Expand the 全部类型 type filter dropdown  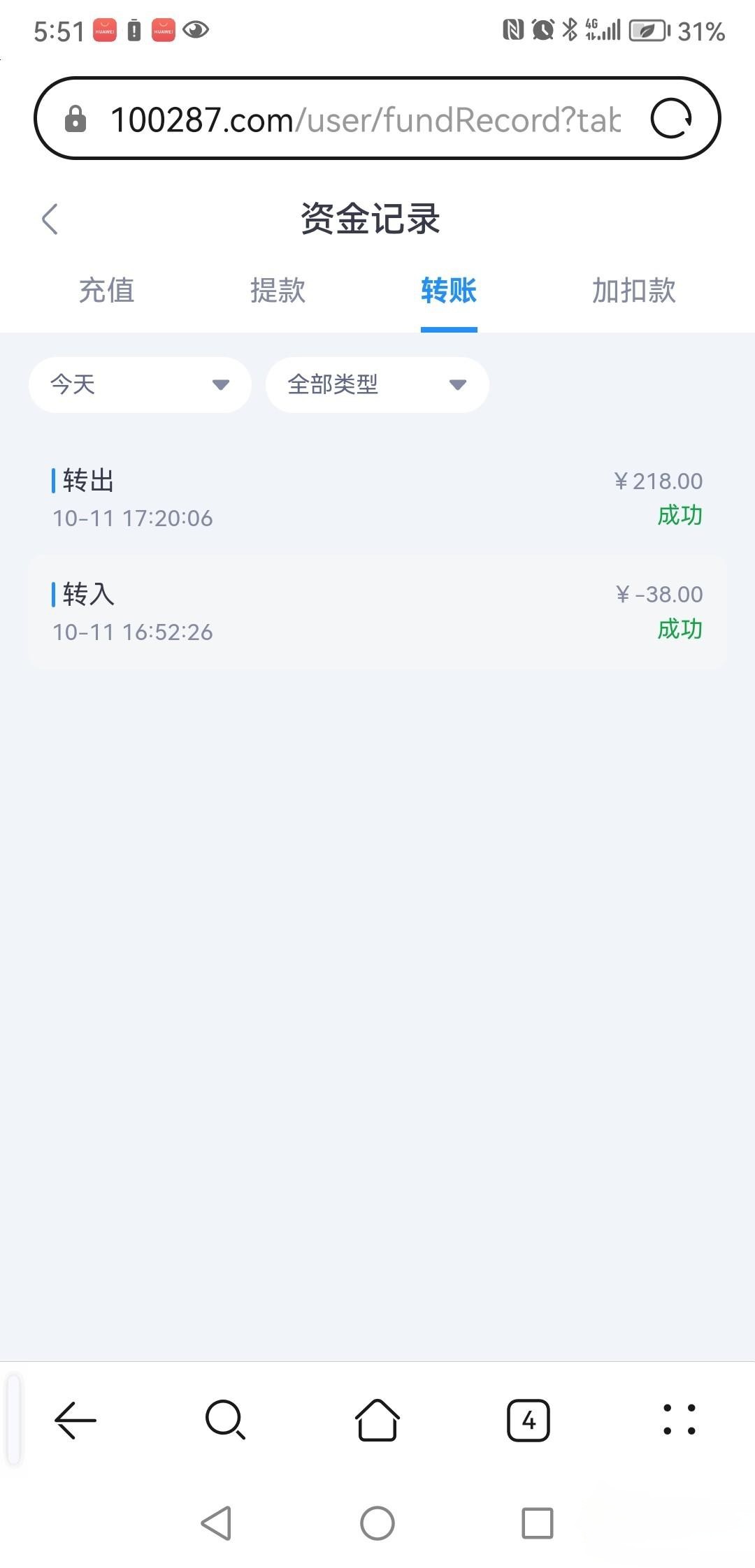pos(377,384)
